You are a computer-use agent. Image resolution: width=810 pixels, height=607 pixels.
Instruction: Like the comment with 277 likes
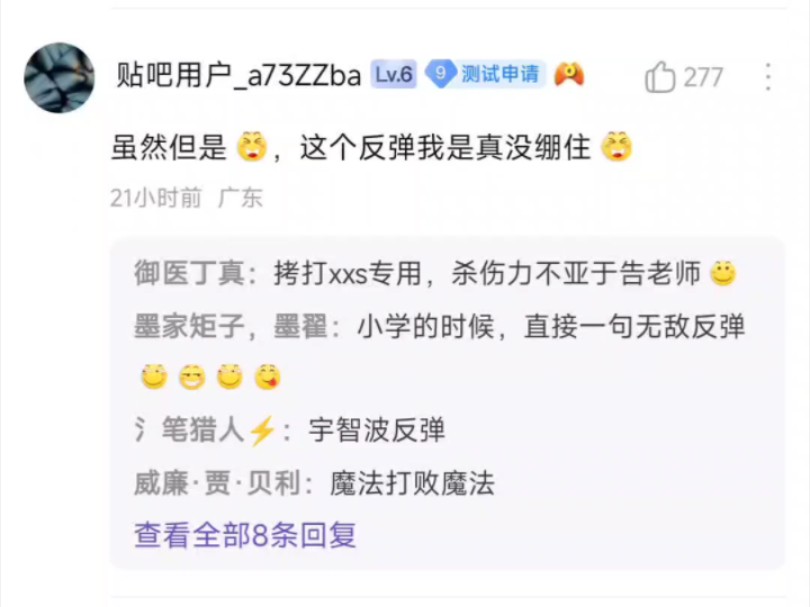[x=660, y=77]
